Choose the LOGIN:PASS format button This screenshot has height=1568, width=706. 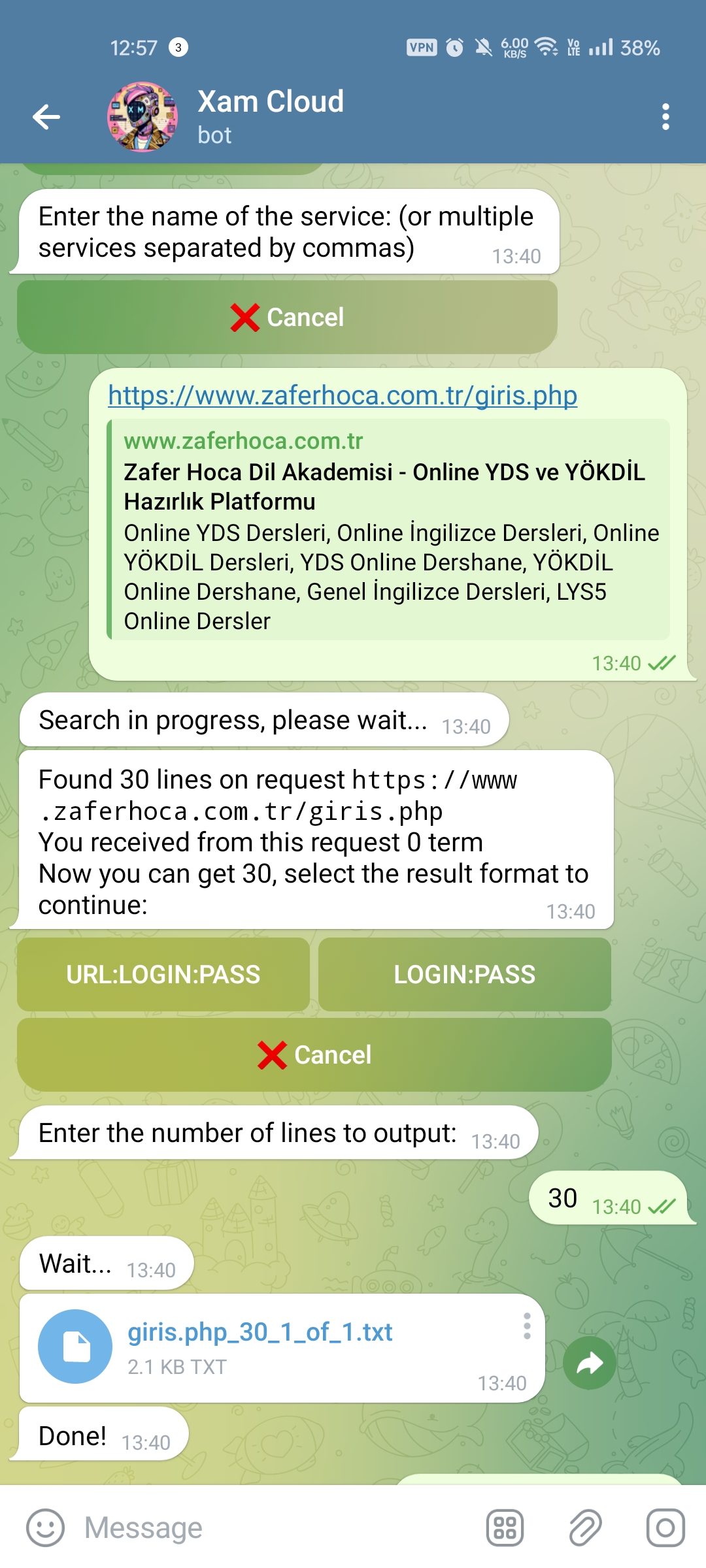pos(464,975)
